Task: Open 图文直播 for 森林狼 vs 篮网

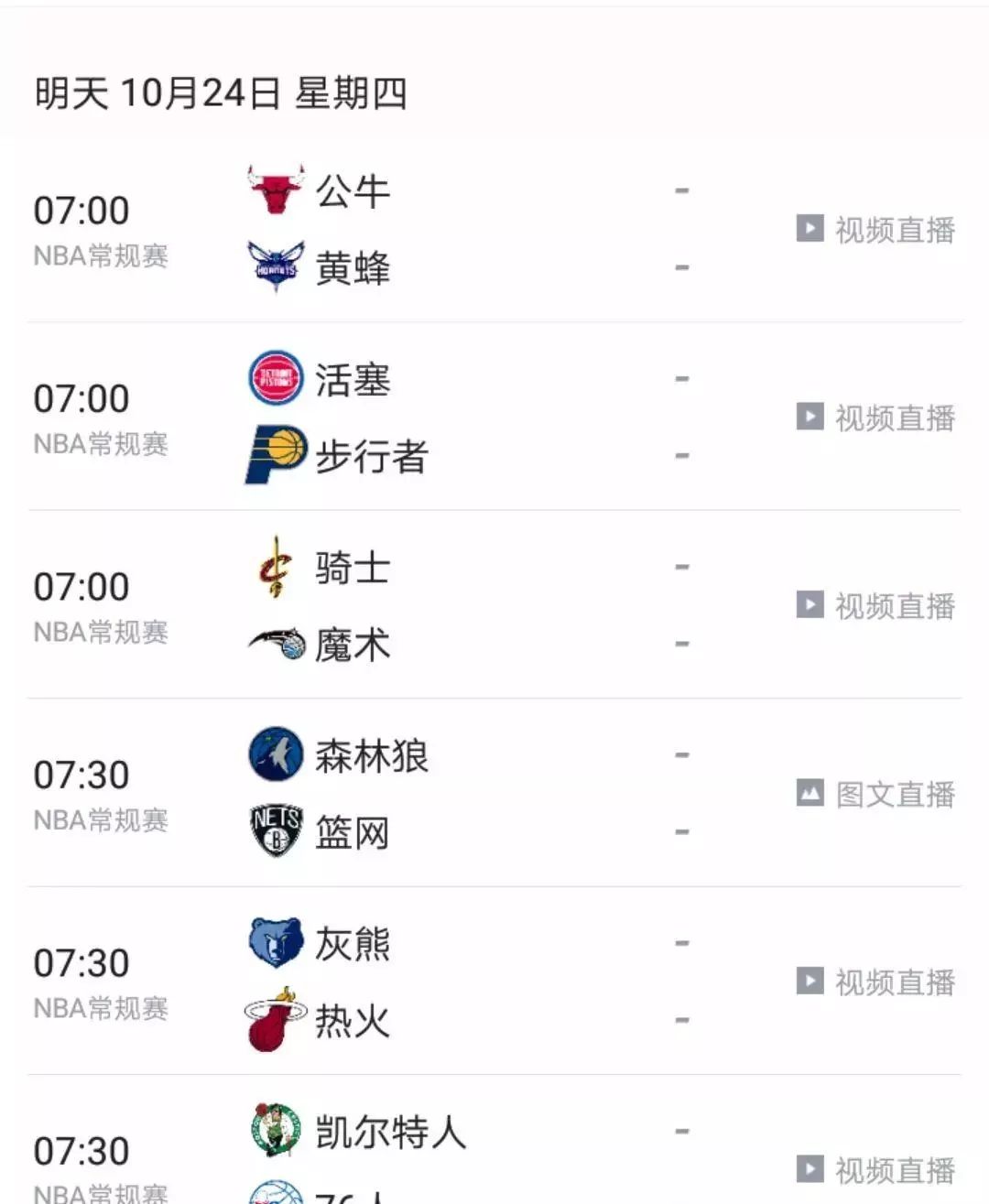Action: (875, 794)
